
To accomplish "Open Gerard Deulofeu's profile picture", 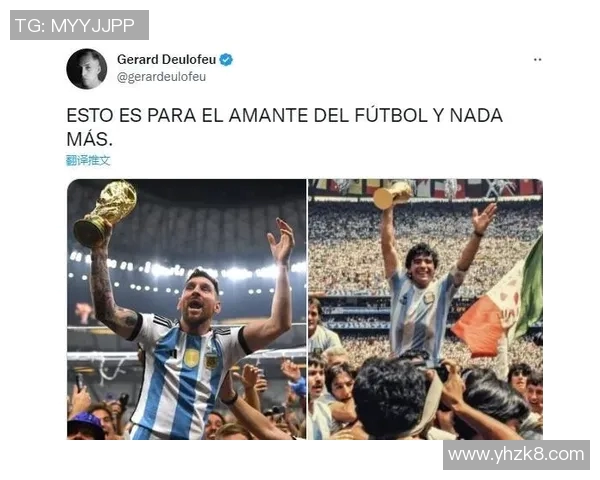I will 86,68.
